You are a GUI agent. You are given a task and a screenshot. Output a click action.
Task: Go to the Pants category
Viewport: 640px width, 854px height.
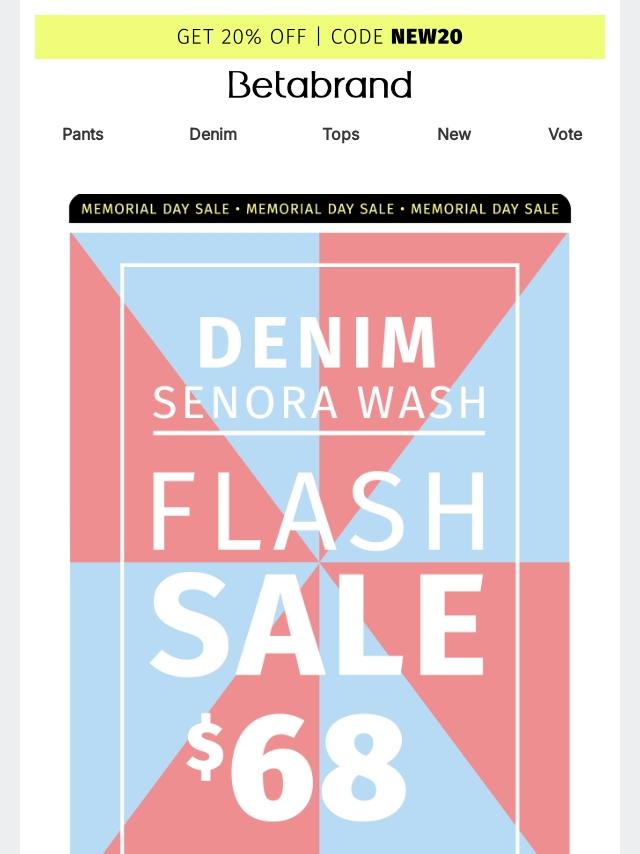coord(83,134)
